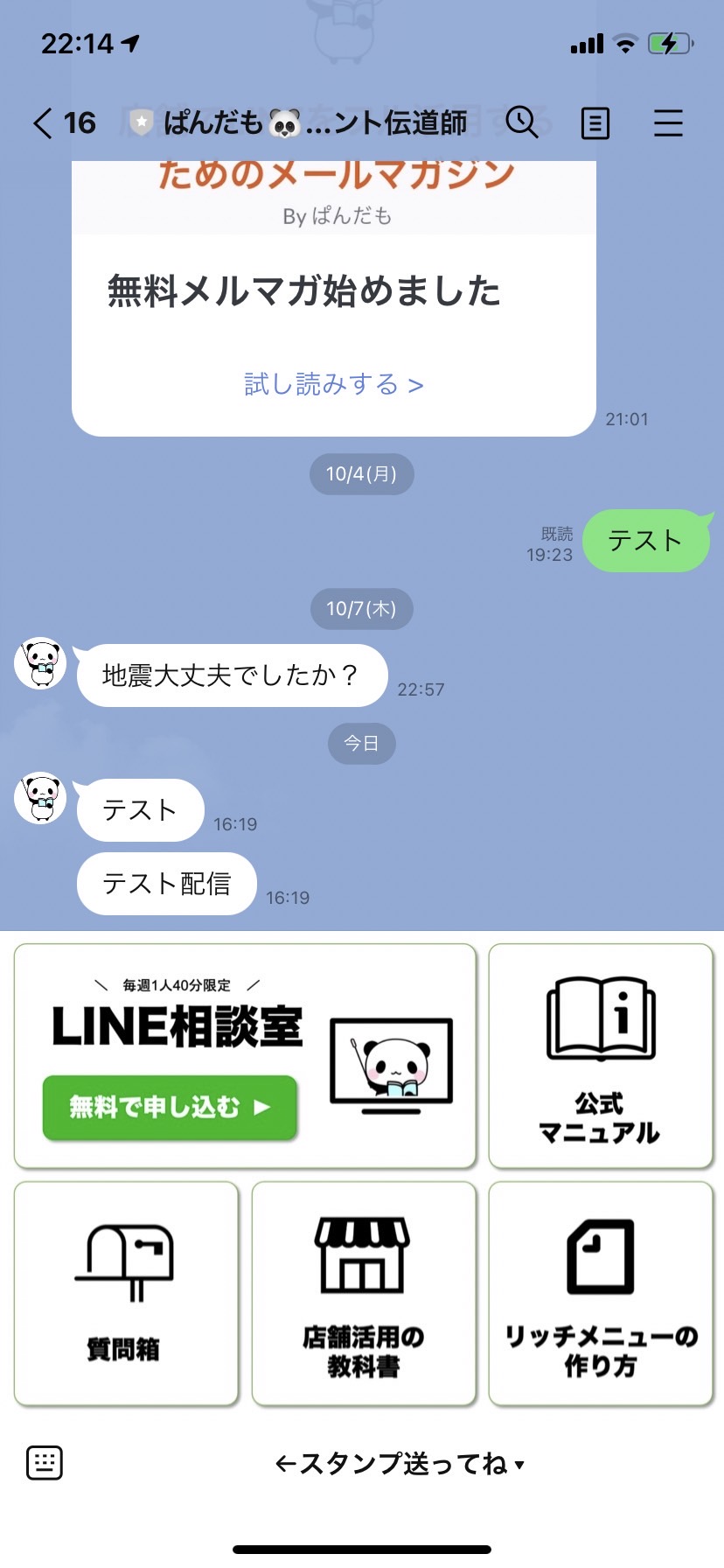Open the 公式マニュアル tile
Viewport: 724px width, 1568px height.
pos(601,1056)
